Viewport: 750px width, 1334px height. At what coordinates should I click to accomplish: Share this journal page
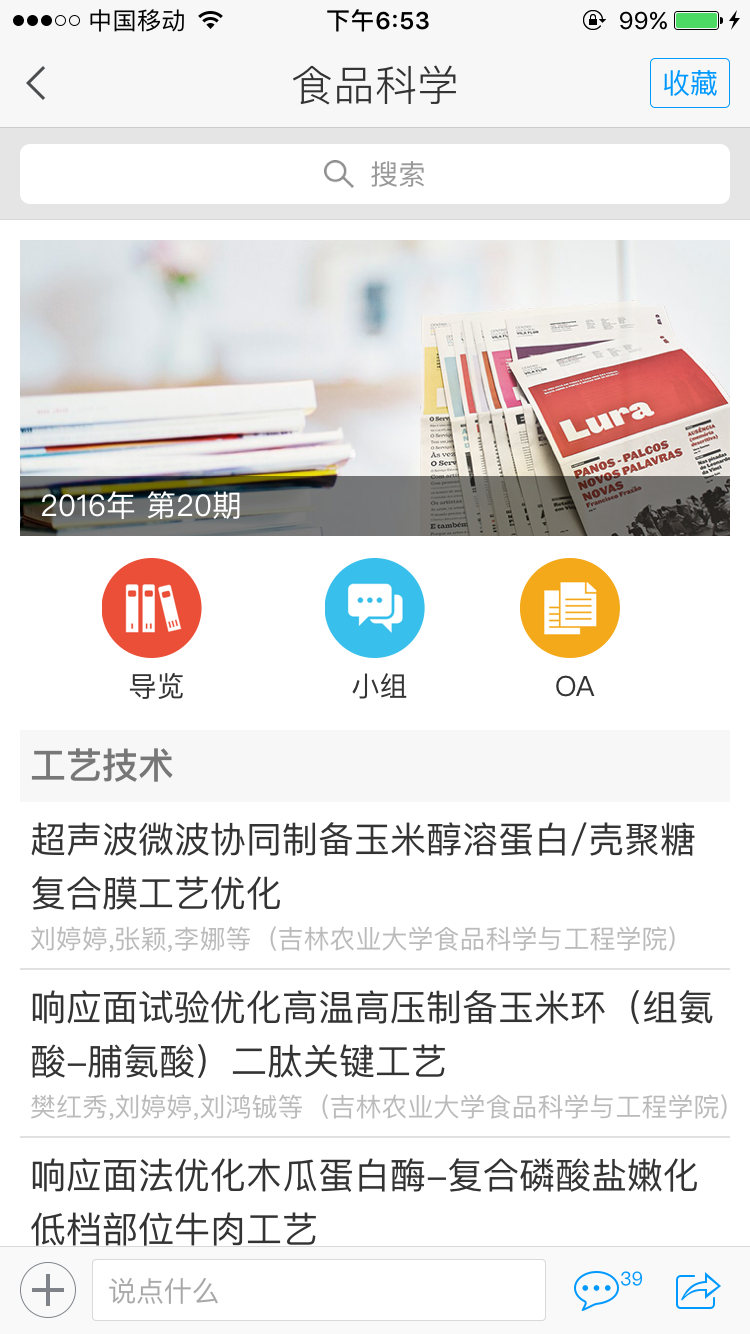click(697, 1290)
